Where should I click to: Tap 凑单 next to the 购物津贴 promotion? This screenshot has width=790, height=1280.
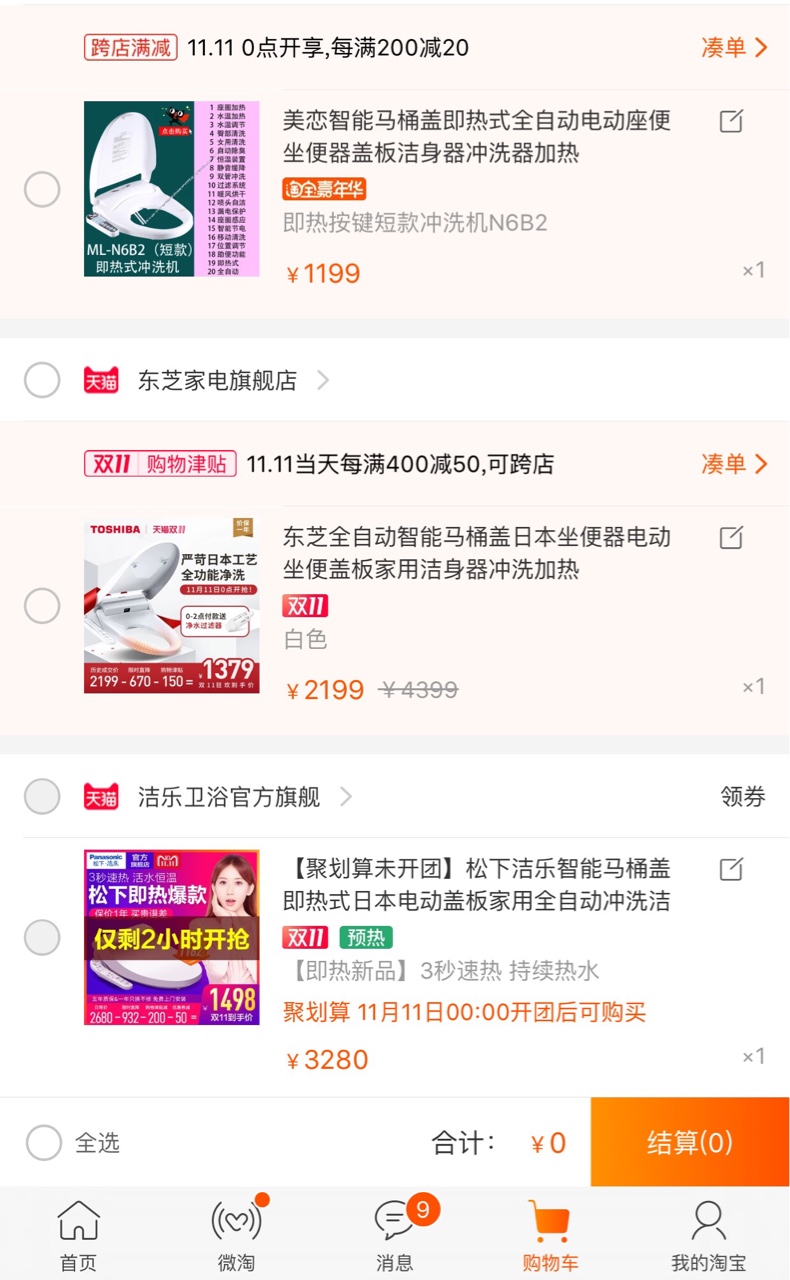pyautogui.click(x=734, y=464)
